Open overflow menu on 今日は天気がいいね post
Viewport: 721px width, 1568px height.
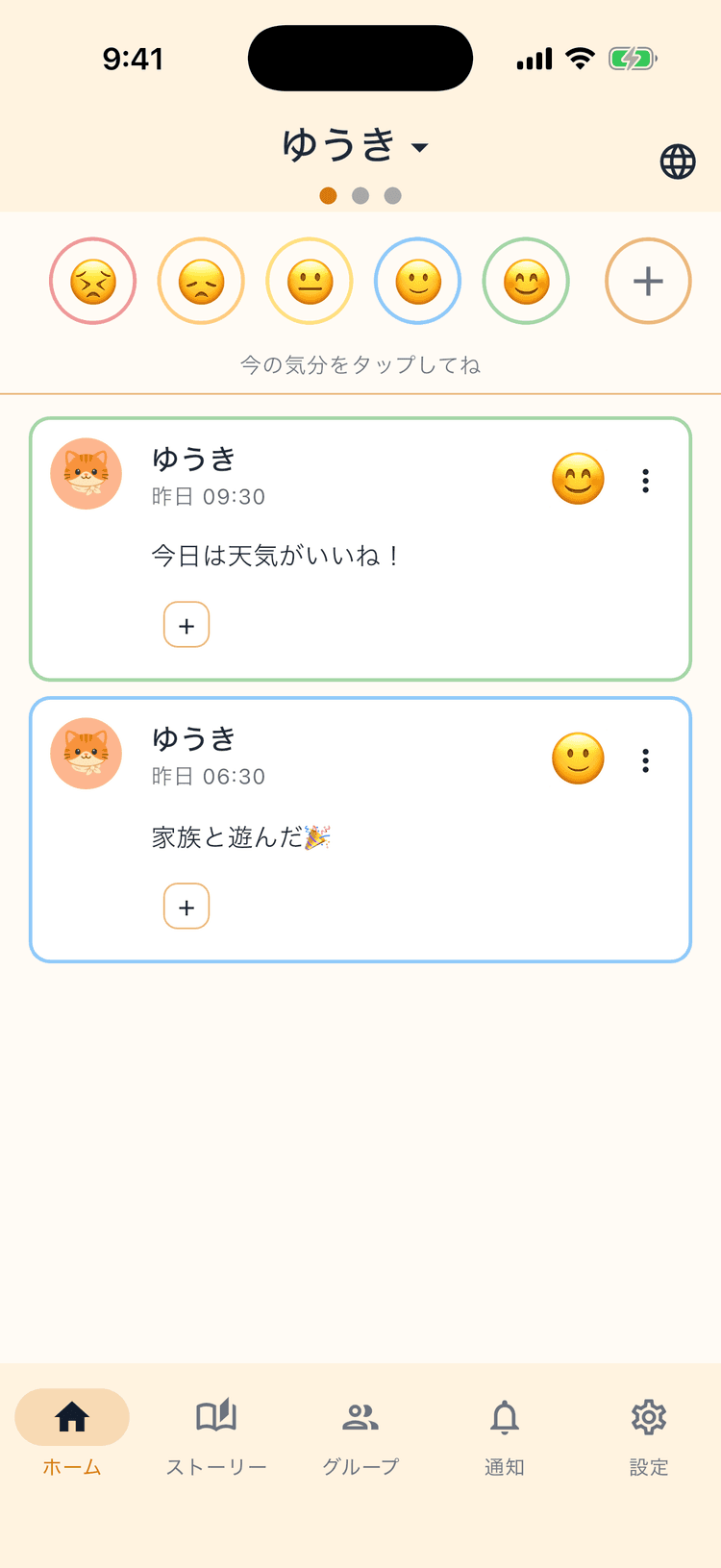click(646, 481)
